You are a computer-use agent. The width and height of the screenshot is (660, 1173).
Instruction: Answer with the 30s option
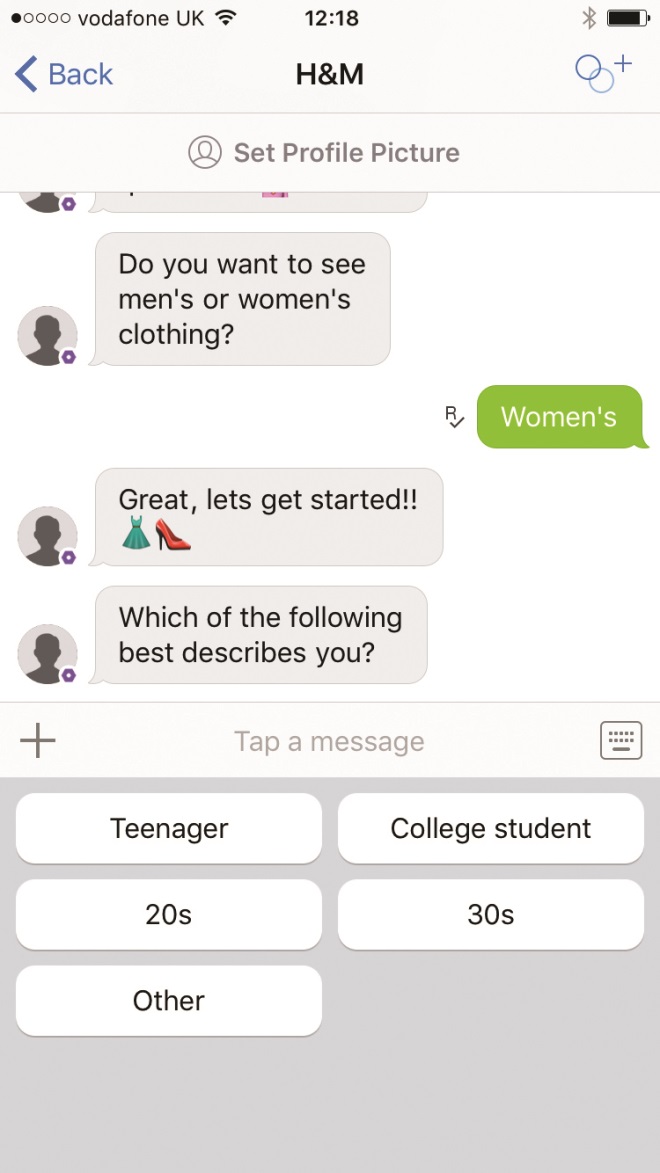[491, 914]
